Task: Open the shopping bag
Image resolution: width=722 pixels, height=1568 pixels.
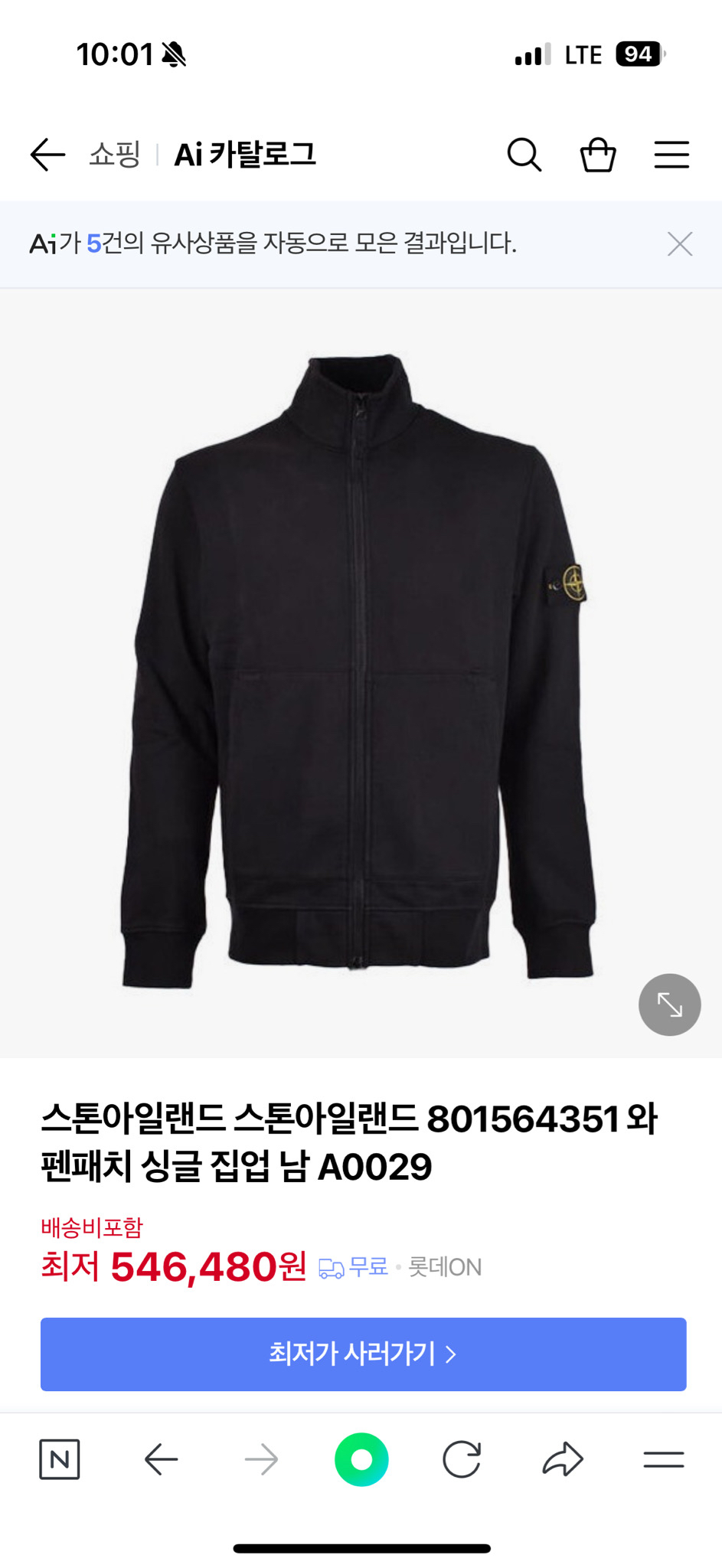Action: [x=598, y=155]
